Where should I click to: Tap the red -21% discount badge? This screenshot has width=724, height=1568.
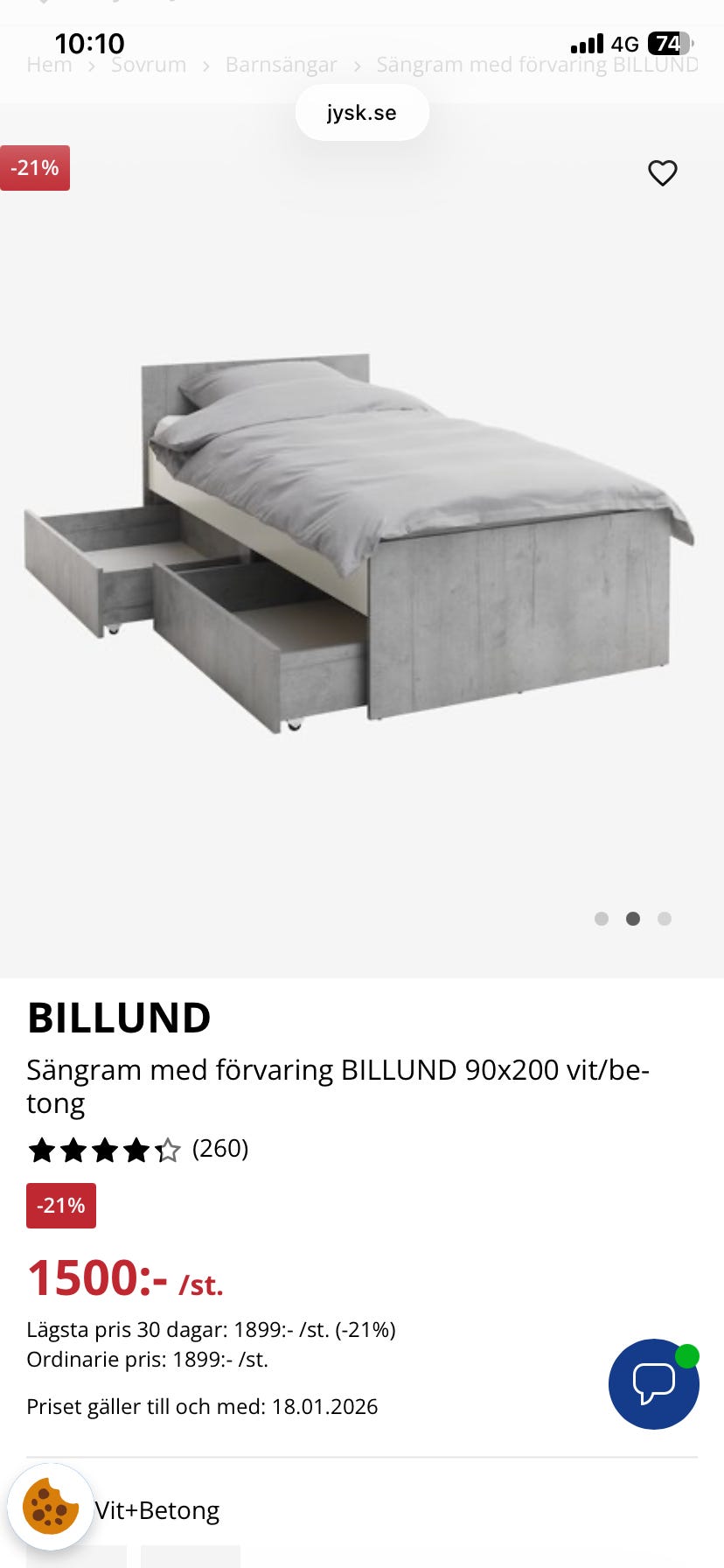60,1205
